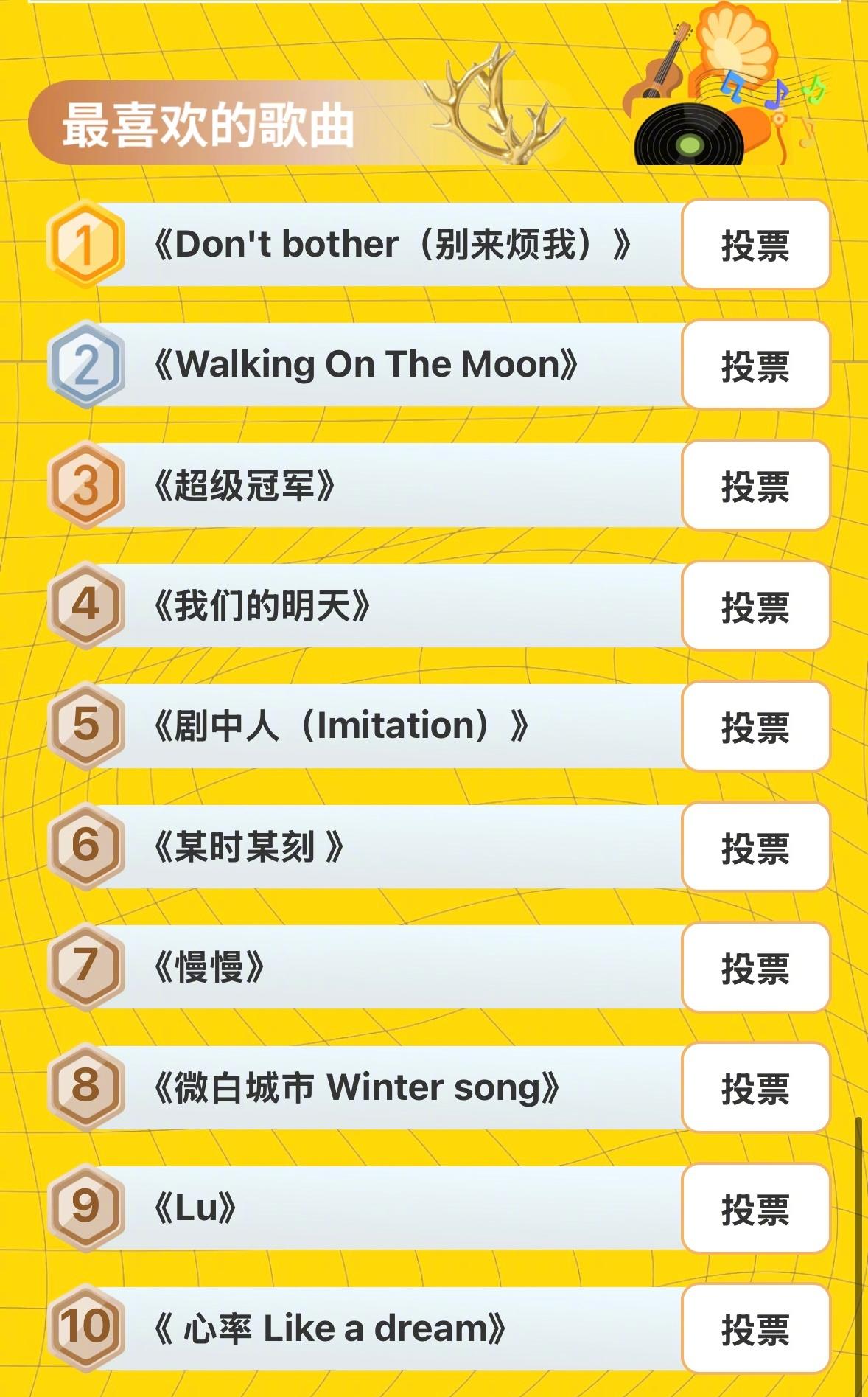The image size is (868, 1397).
Task: Vote for the song 我们的明天
Action: click(755, 606)
